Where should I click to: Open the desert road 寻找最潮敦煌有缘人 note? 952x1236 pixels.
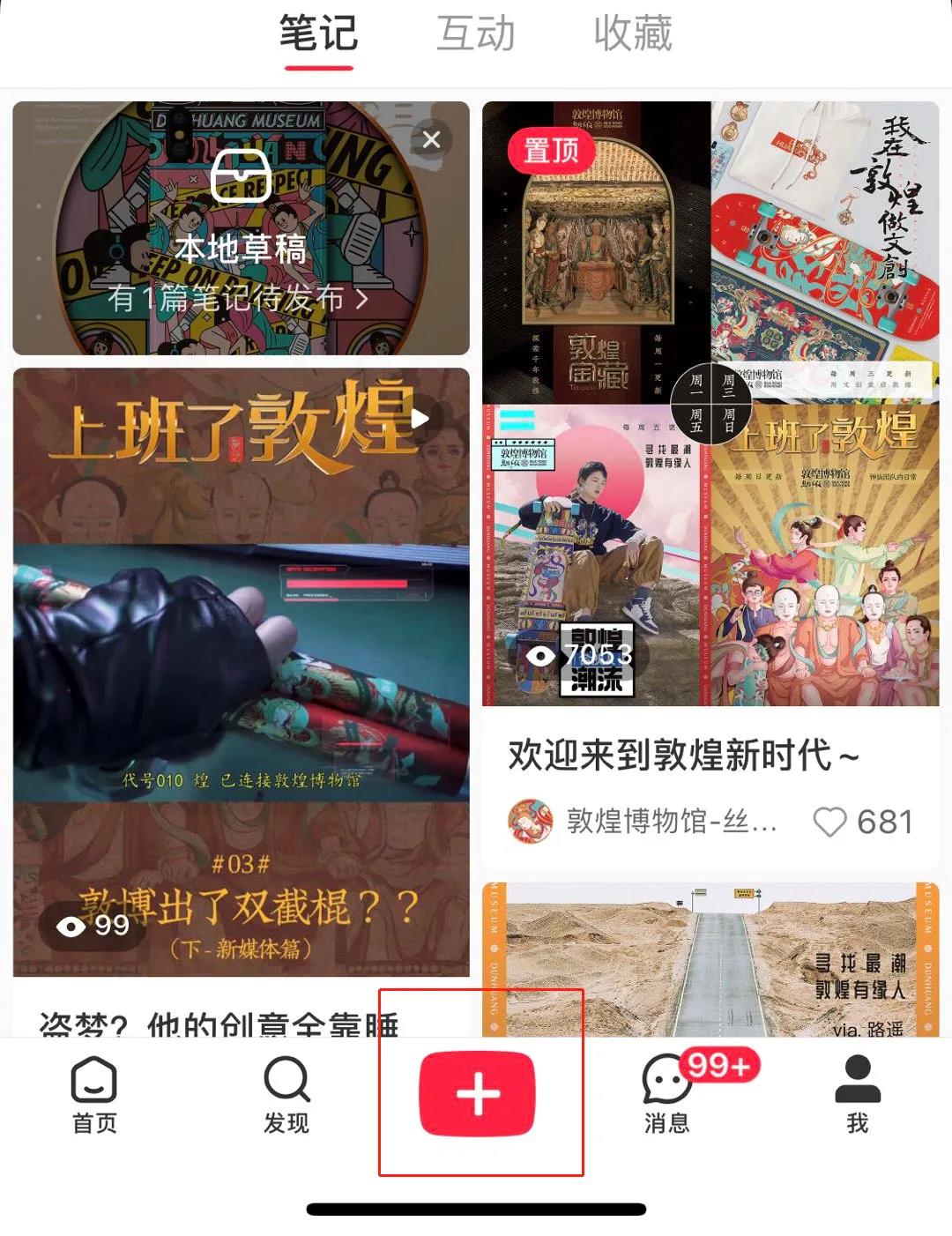(x=710, y=959)
